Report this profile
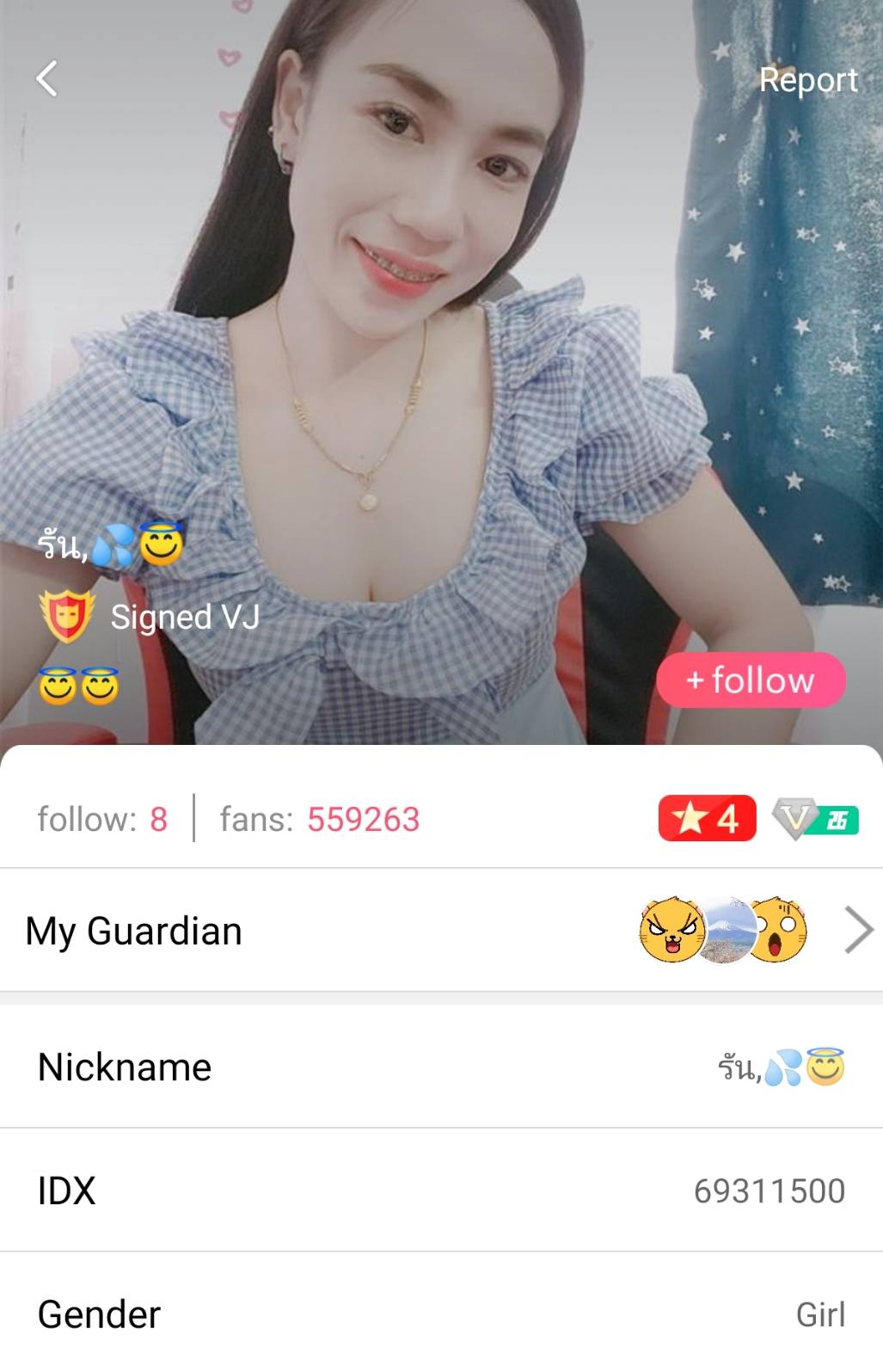 807,80
